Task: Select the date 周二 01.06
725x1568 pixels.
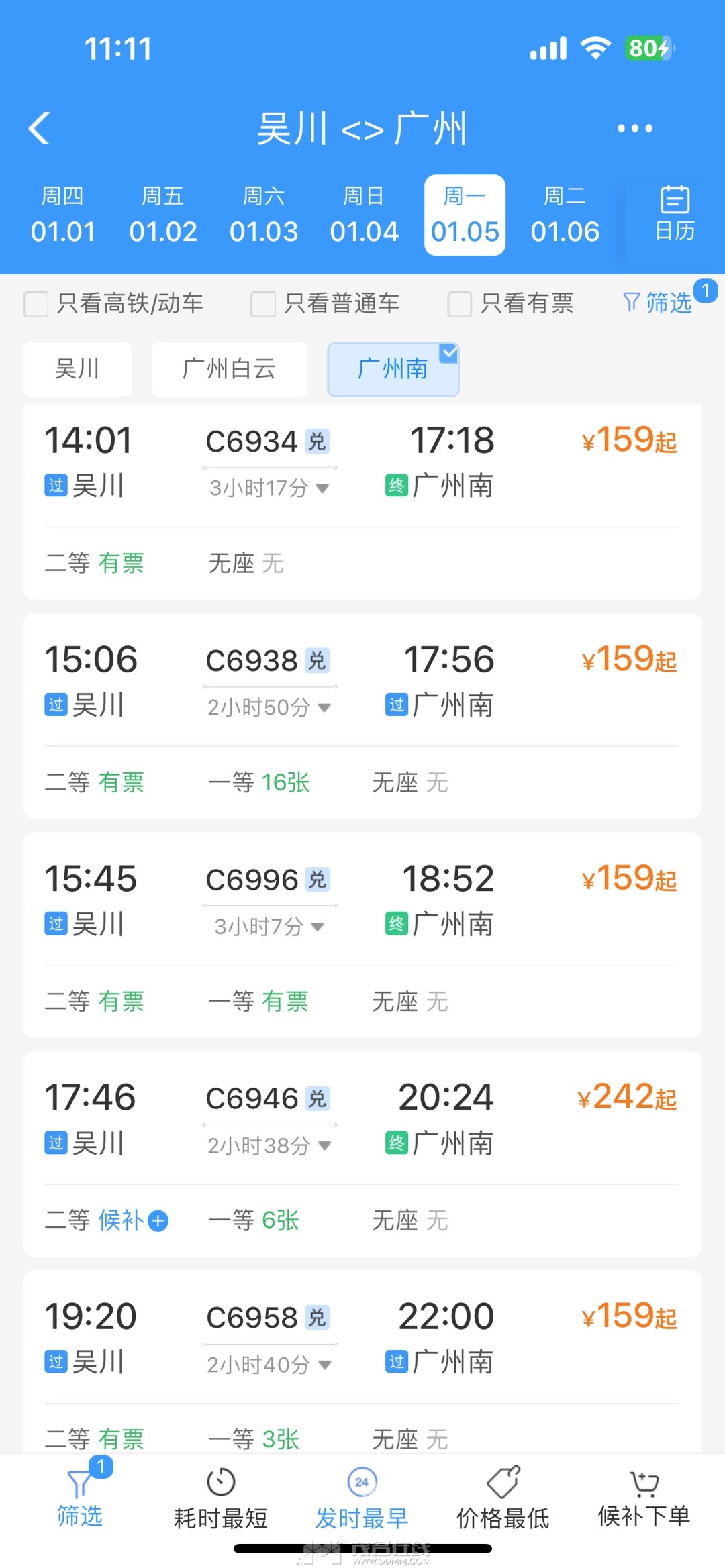Action: (x=565, y=215)
